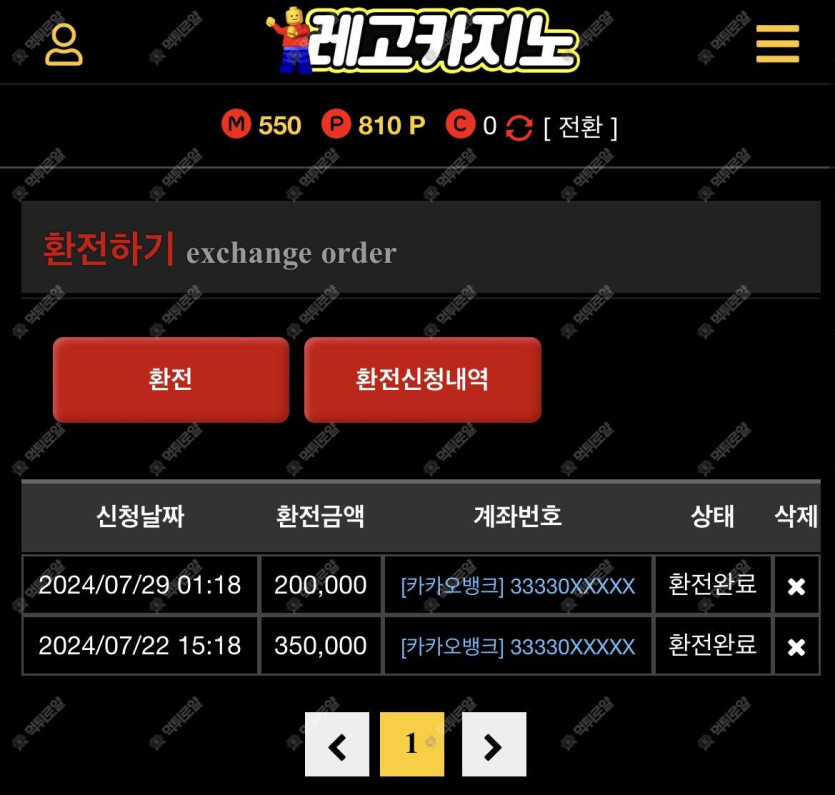Open 환전신청내역 history
Viewport: 835px width, 795px height.
pos(422,380)
